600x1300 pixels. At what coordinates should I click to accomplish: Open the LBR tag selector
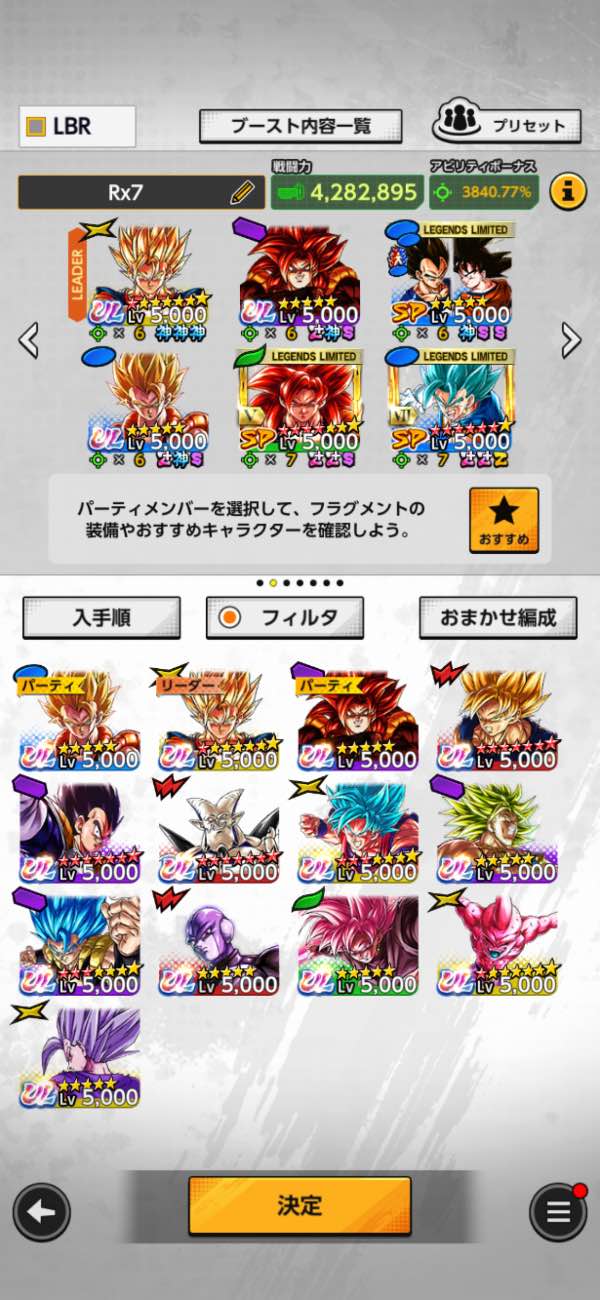click(77, 127)
